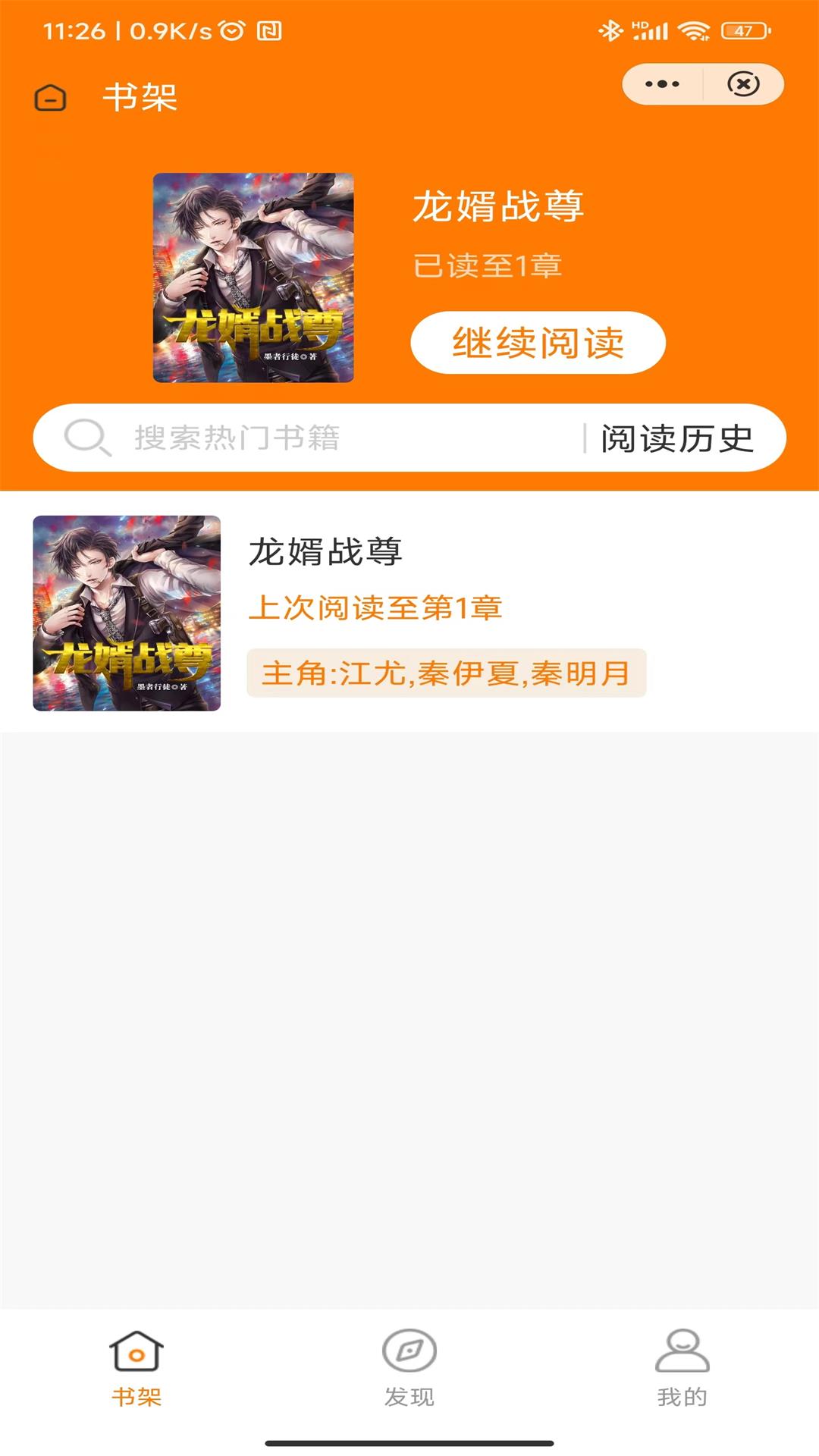Open the featured 龙婿战尊 cover in the orange banner

(253, 278)
